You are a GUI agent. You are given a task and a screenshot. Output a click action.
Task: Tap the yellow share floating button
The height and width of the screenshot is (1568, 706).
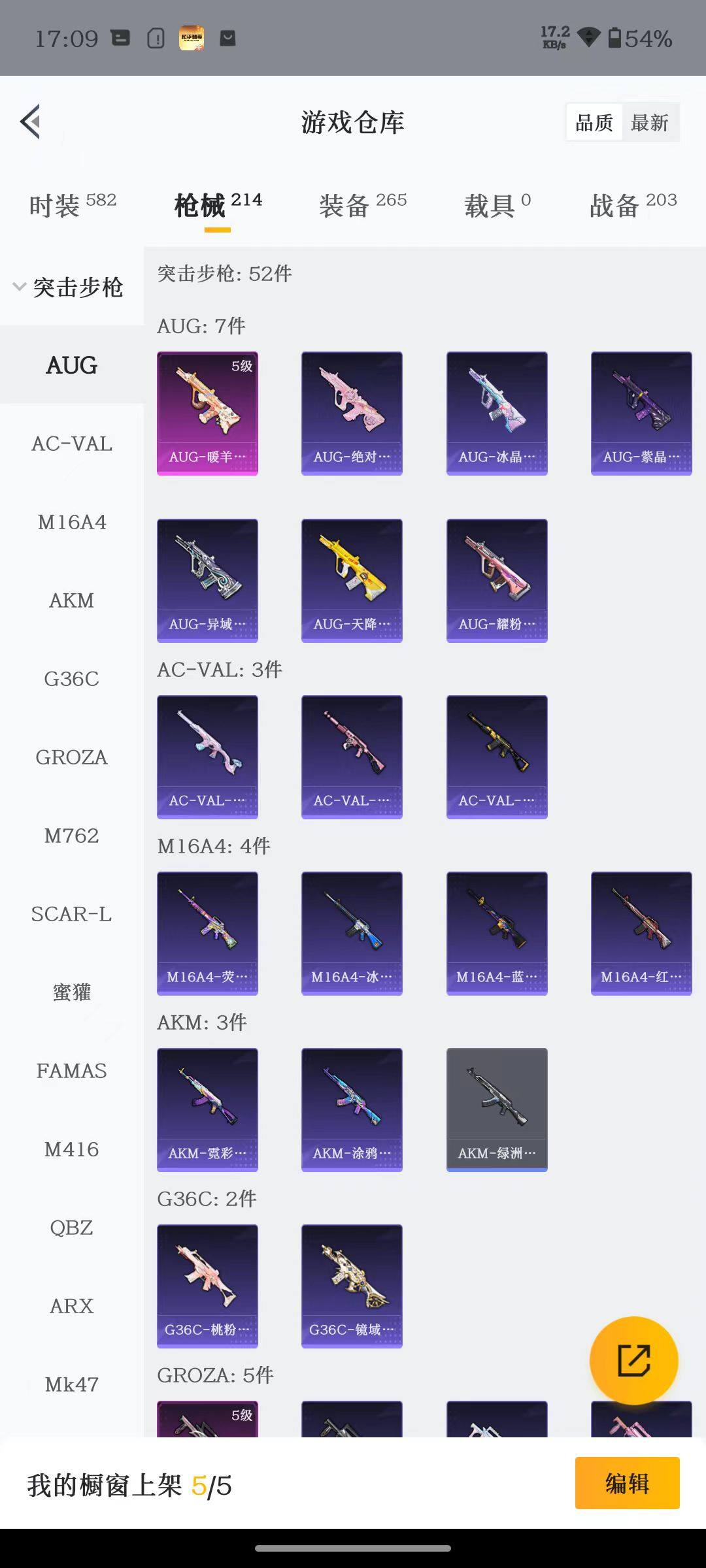point(633,1360)
